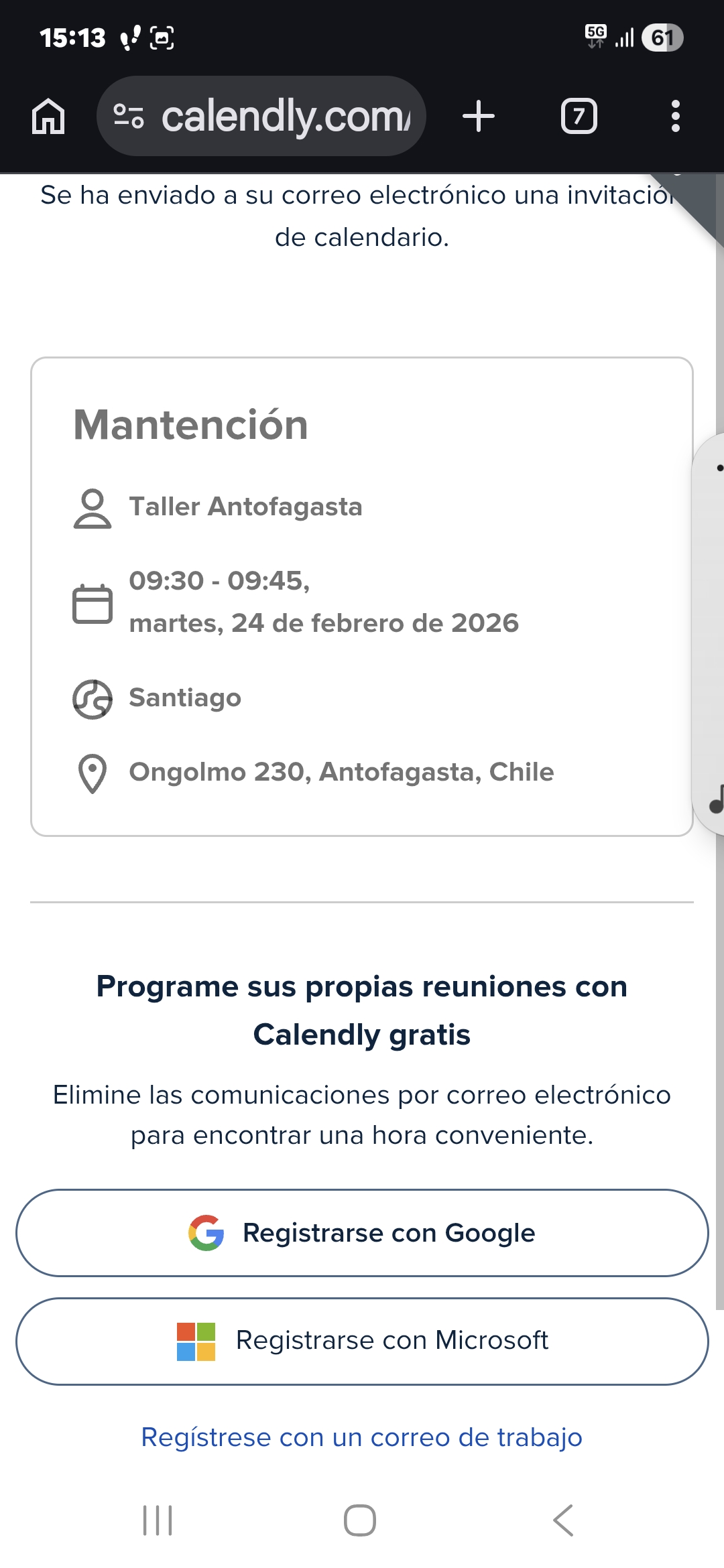This screenshot has height=1568, width=724.
Task: Follow the Regístrese con un correo de trabajo link
Action: point(362,1437)
